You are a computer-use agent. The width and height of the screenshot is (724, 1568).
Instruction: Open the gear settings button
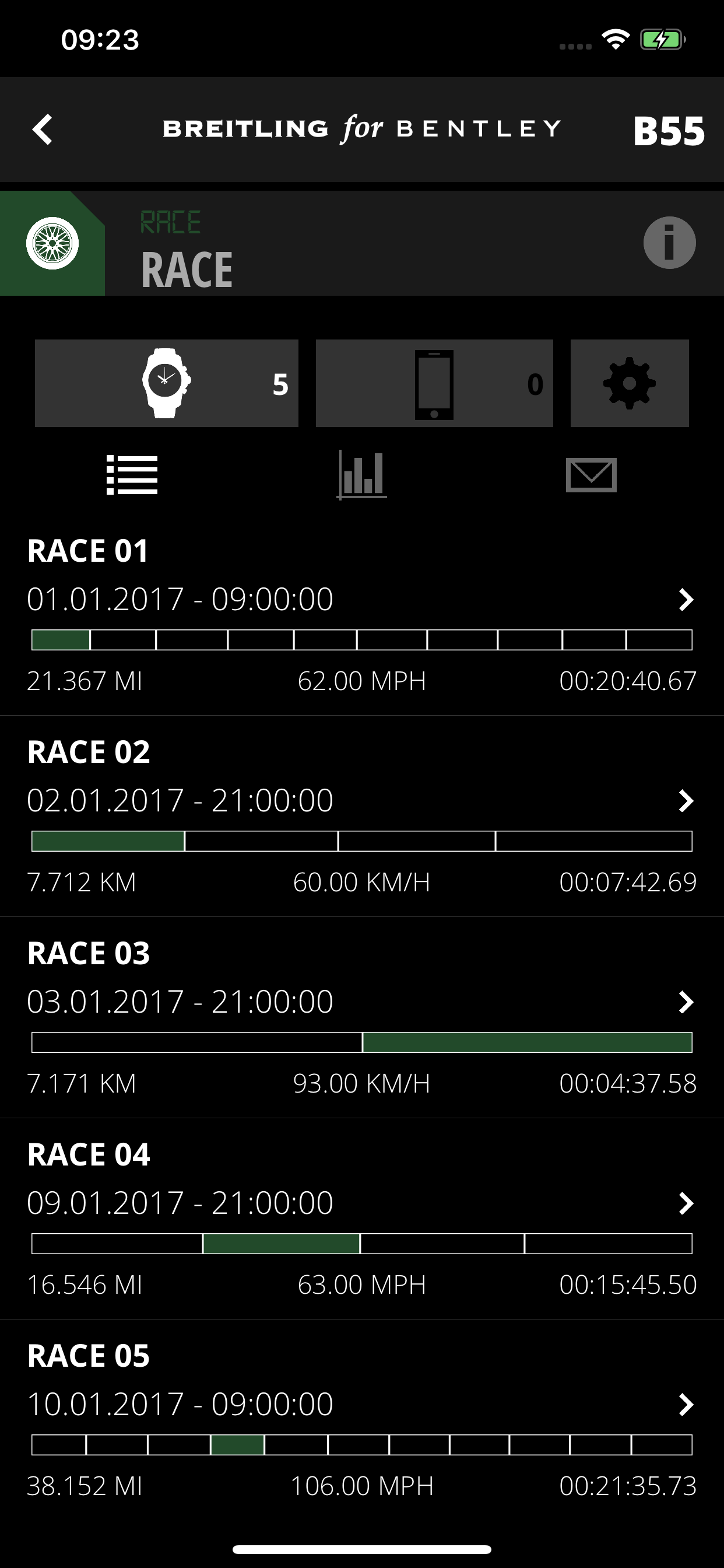[x=630, y=383]
